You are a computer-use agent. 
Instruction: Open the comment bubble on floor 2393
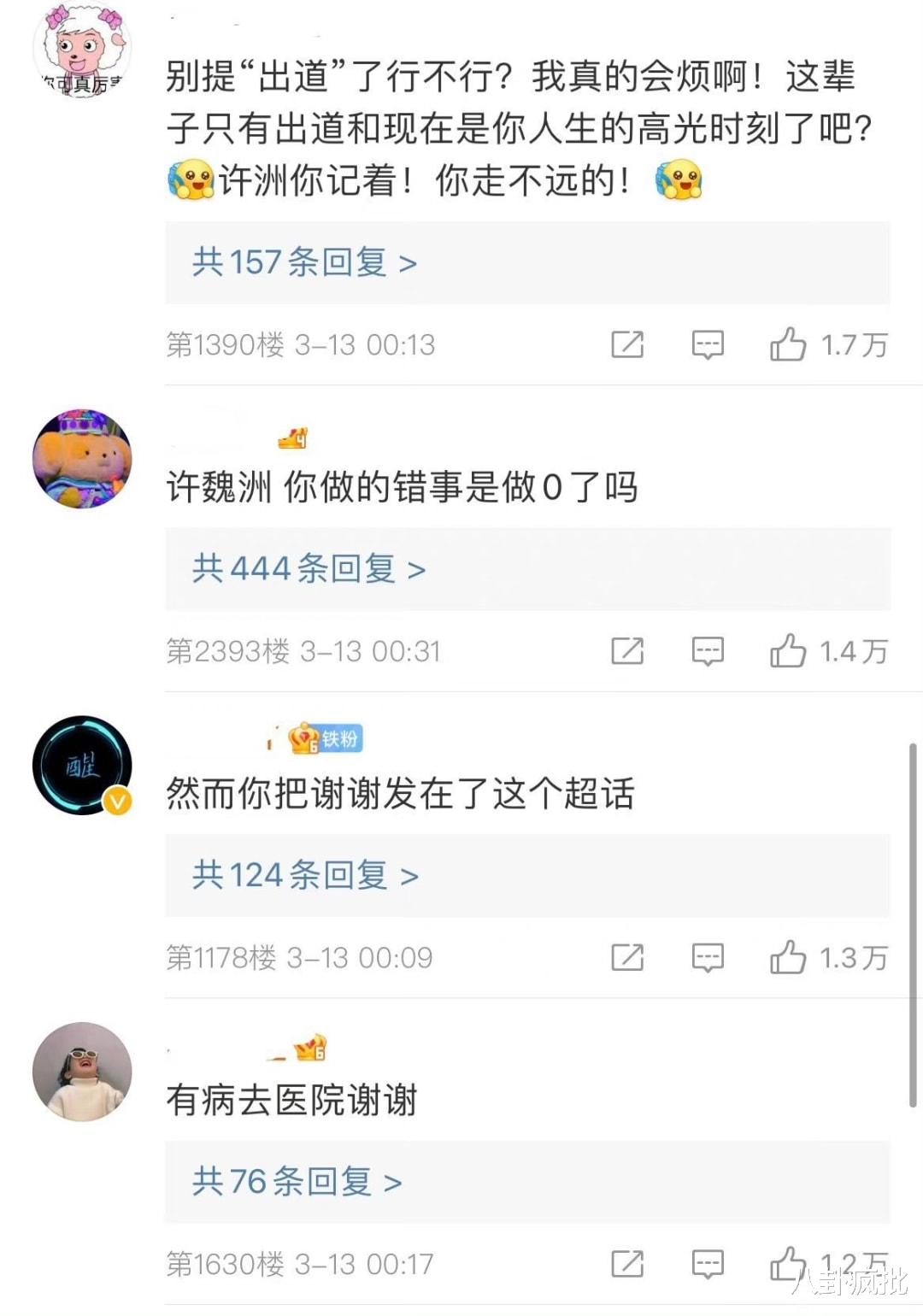point(707,650)
